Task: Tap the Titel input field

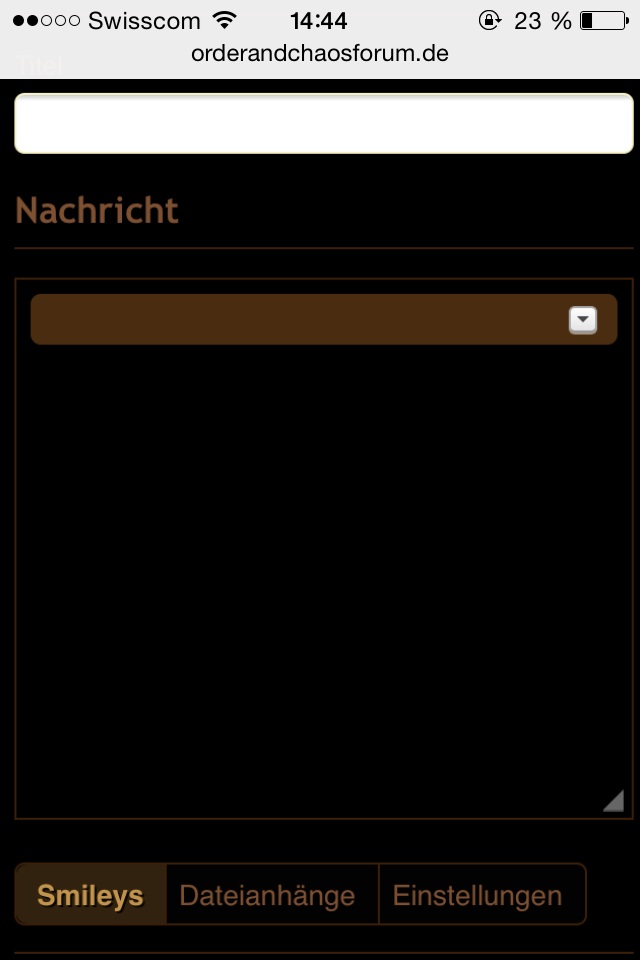Action: (323, 123)
